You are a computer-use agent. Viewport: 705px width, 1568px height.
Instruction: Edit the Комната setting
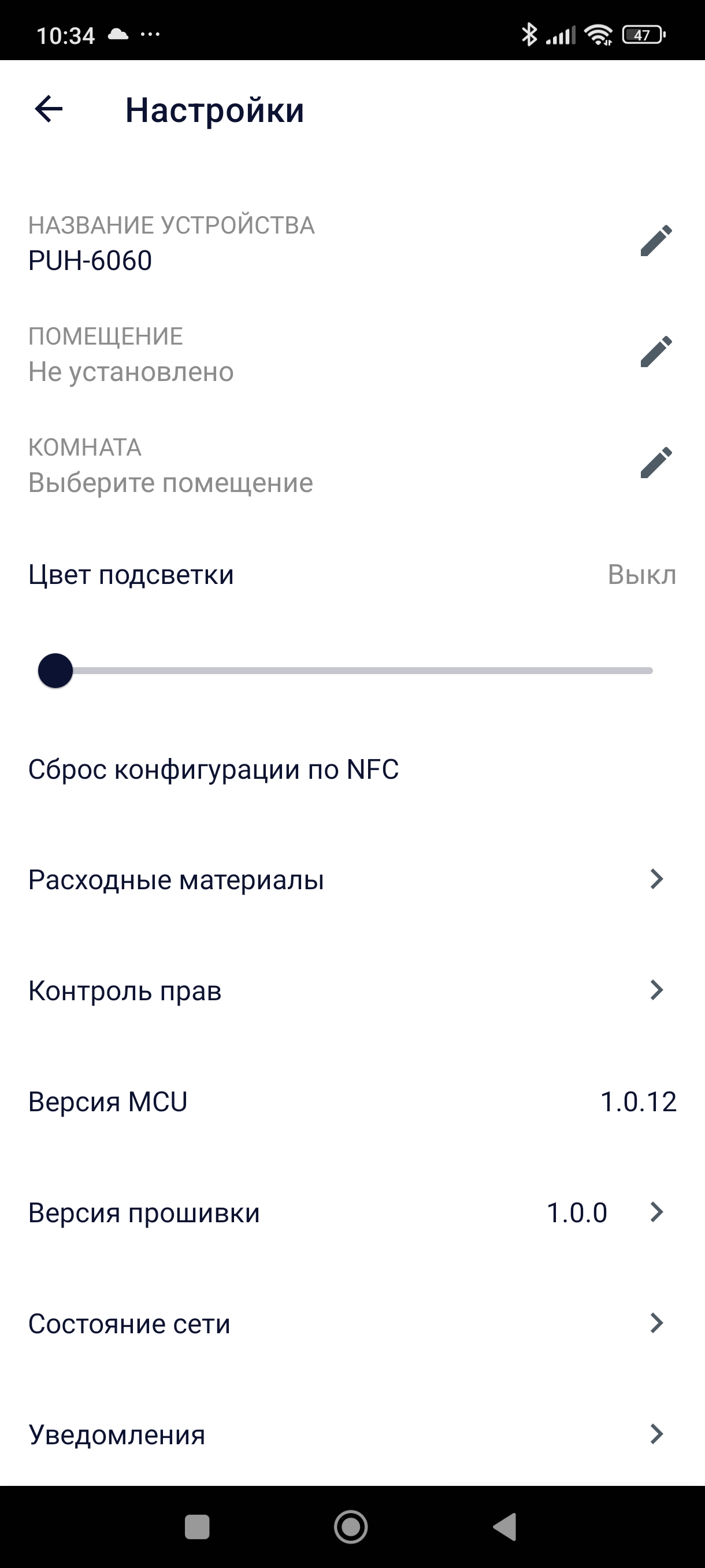[x=656, y=463]
